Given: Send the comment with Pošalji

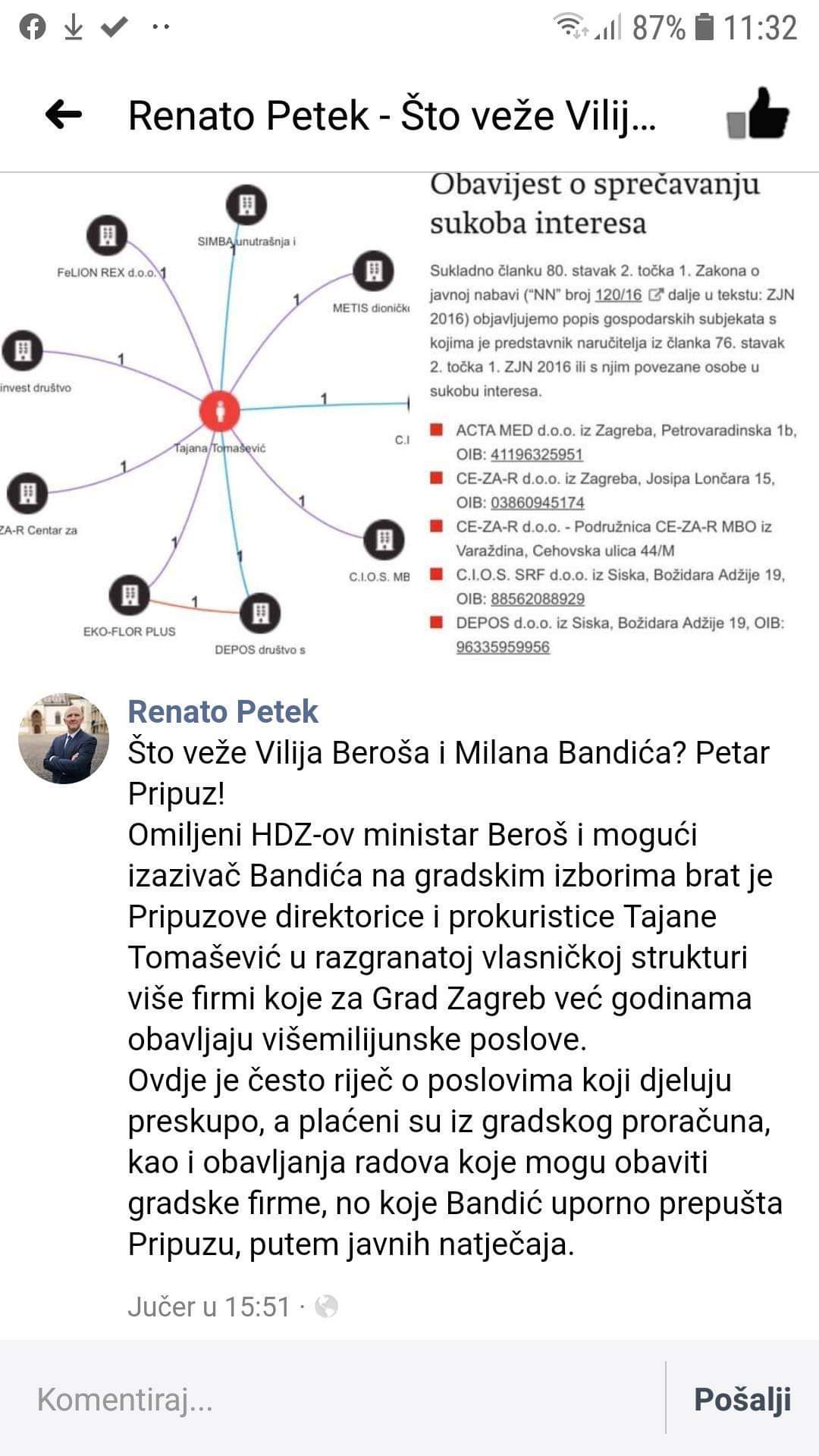Looking at the screenshot, I should 742,1399.
